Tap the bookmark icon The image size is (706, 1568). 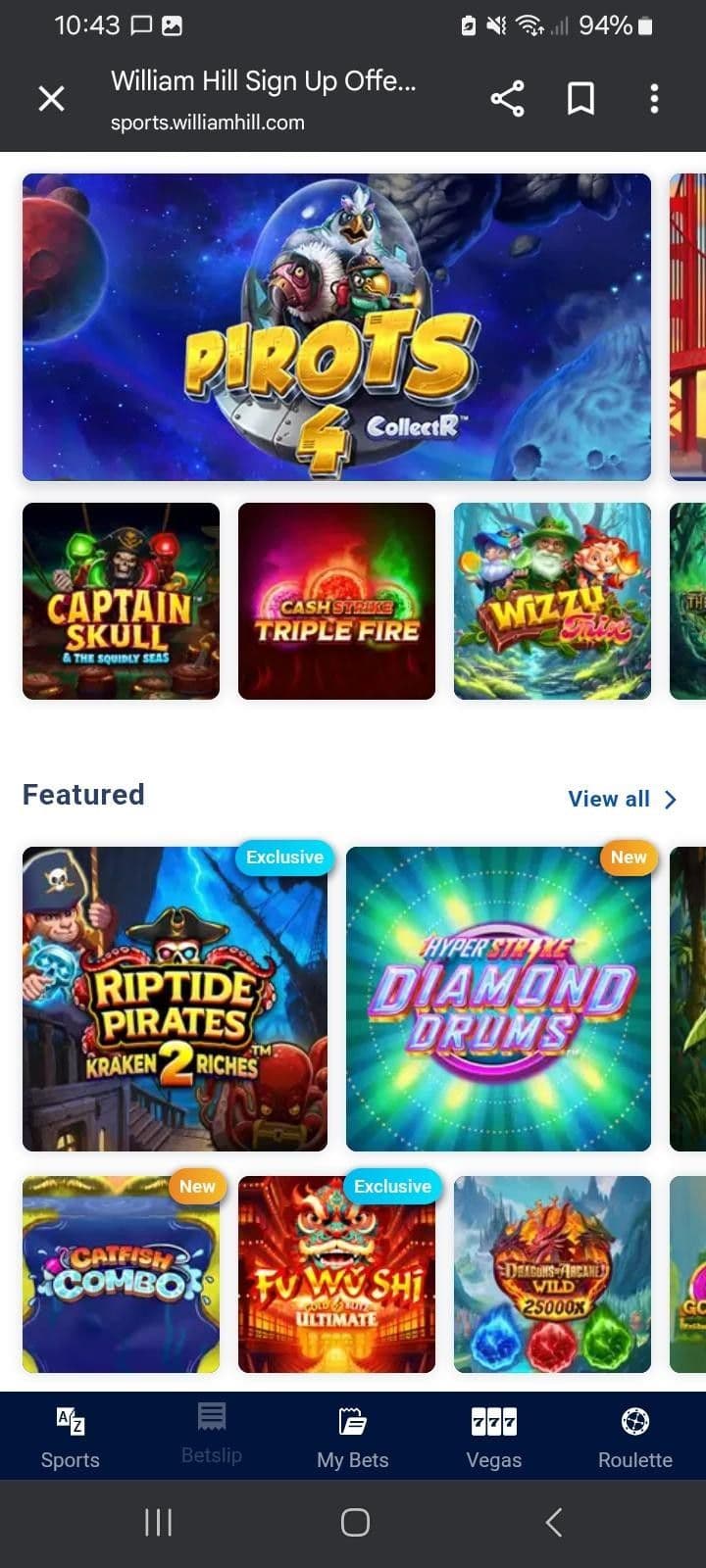580,98
